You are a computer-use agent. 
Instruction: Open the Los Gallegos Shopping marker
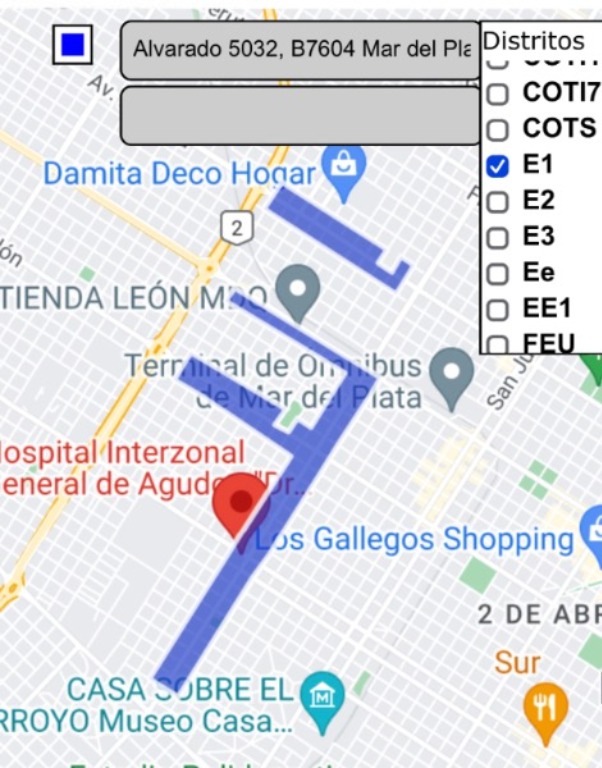[591, 540]
